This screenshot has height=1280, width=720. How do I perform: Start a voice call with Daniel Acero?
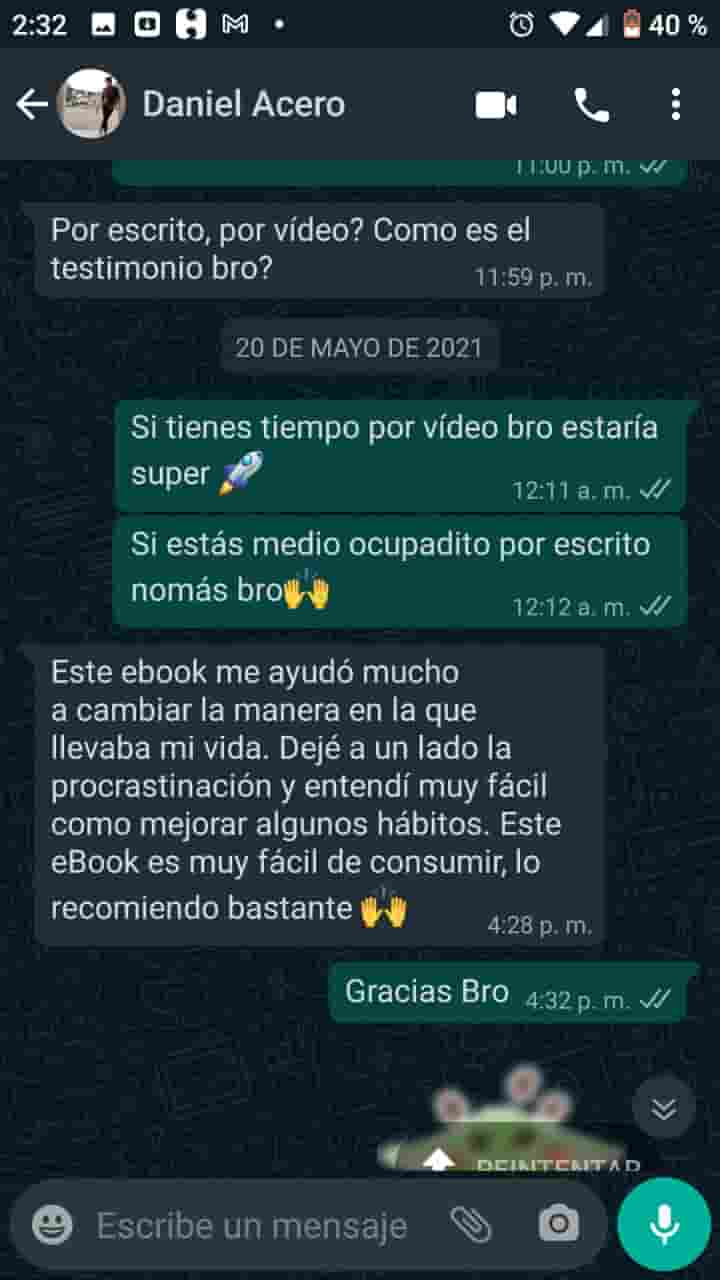[591, 104]
